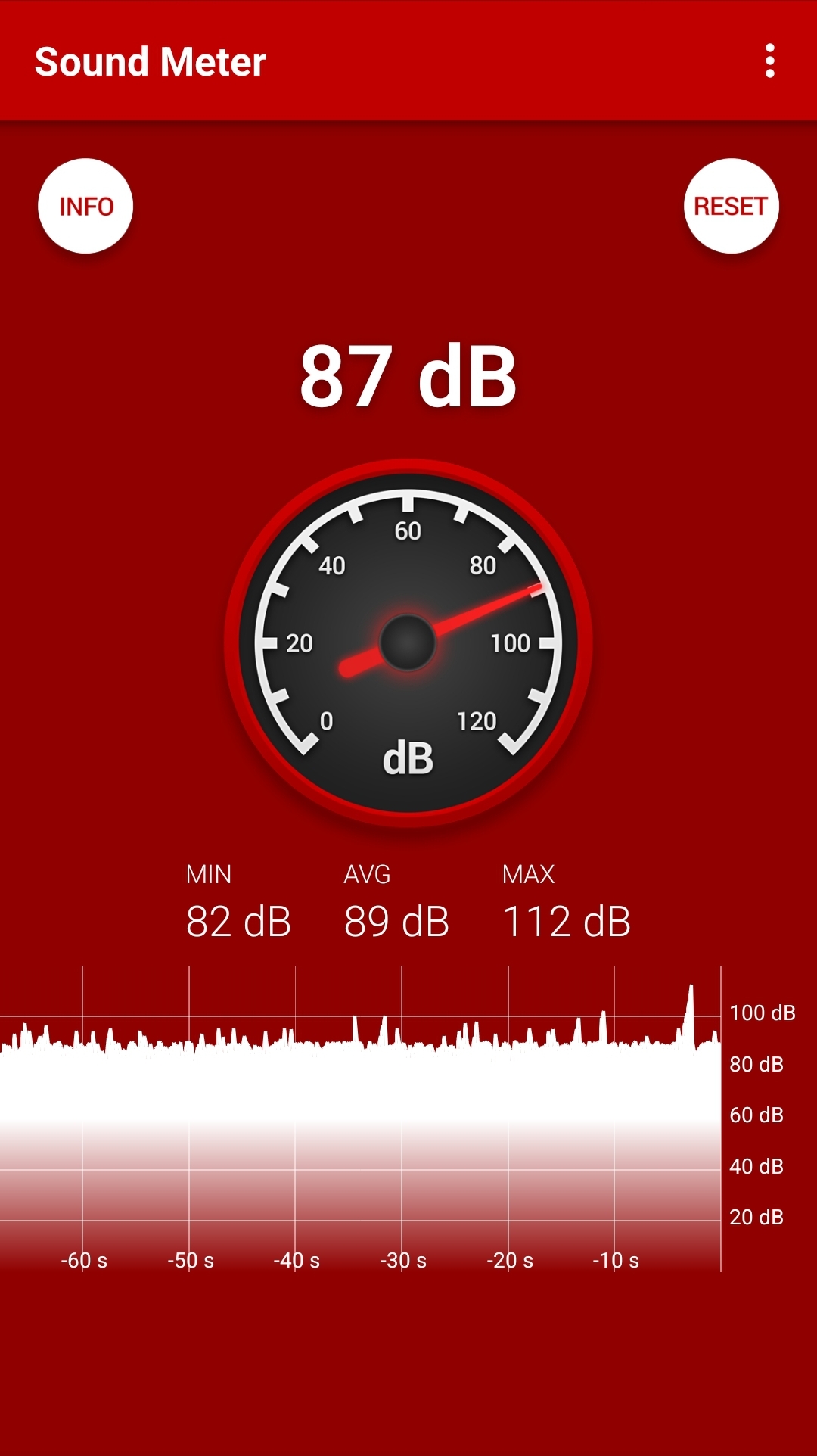The height and width of the screenshot is (1456, 817).
Task: Open the three-dot overflow menu
Action: tap(769, 61)
